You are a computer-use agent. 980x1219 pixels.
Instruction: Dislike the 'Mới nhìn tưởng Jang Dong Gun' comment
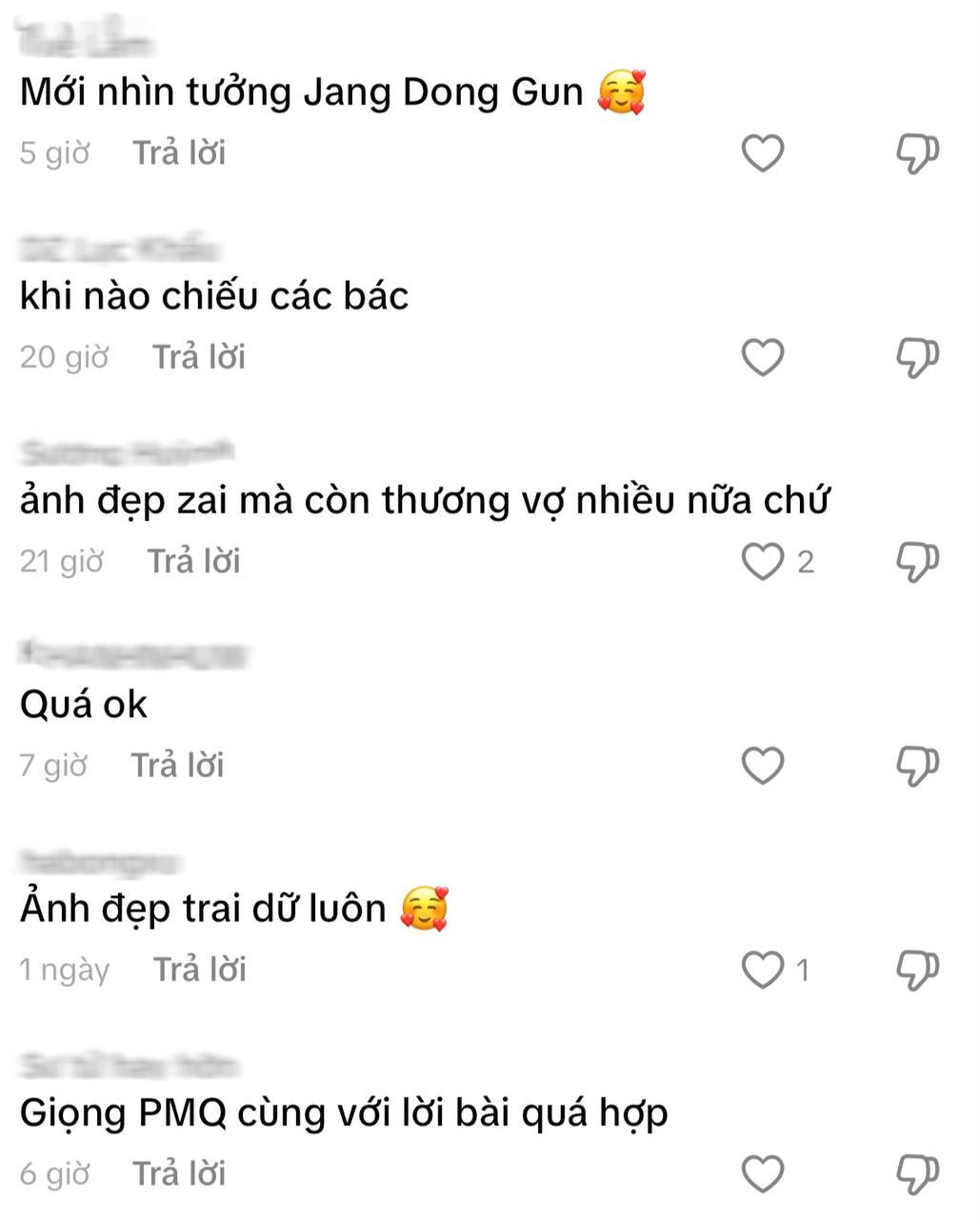pos(917,153)
